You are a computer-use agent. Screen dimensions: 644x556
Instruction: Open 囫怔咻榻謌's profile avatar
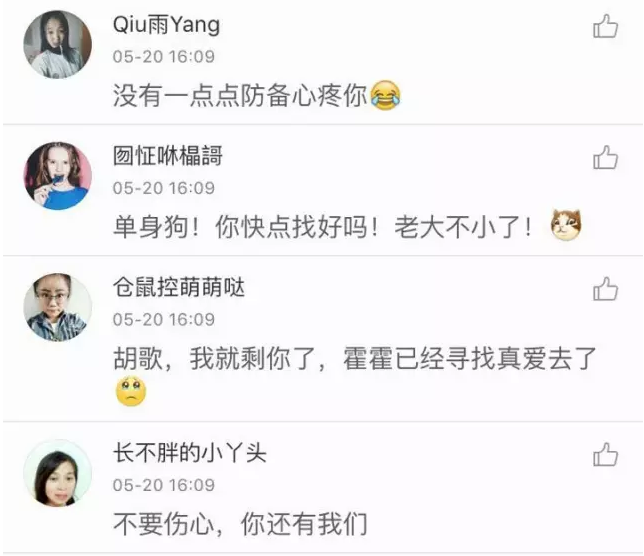[x=58, y=175]
